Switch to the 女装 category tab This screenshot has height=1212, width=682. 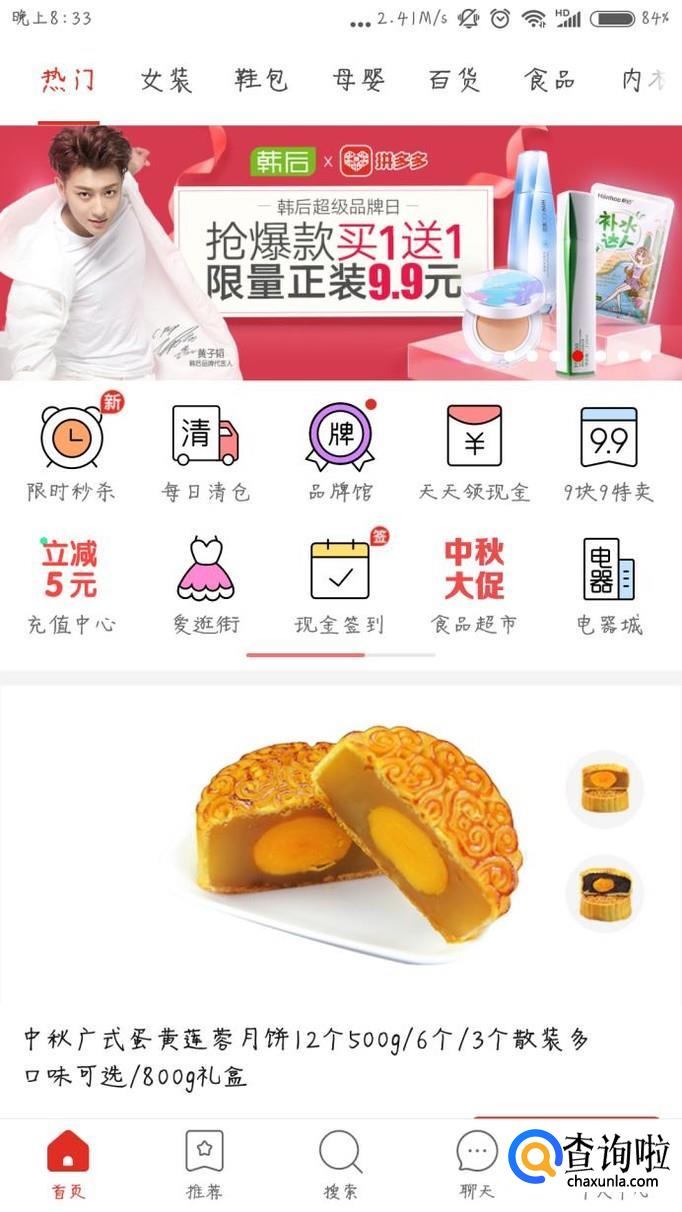(166, 81)
